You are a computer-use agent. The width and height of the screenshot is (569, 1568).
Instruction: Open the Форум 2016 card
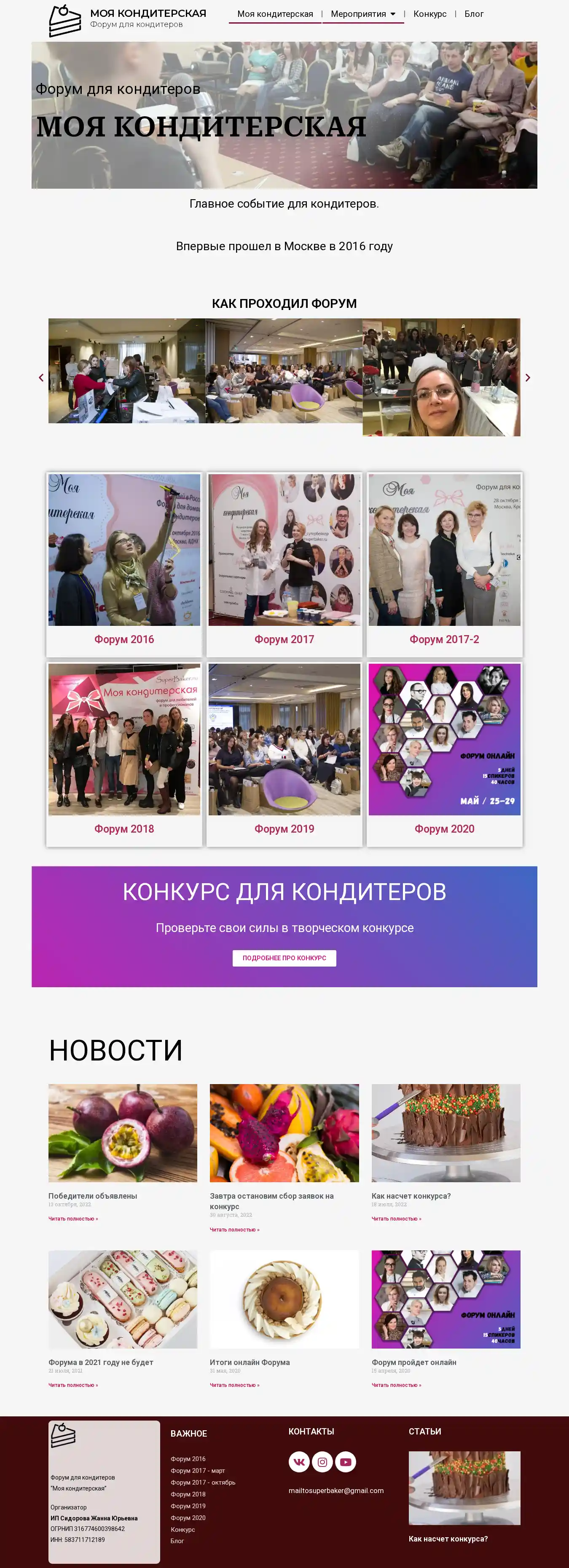123,639
